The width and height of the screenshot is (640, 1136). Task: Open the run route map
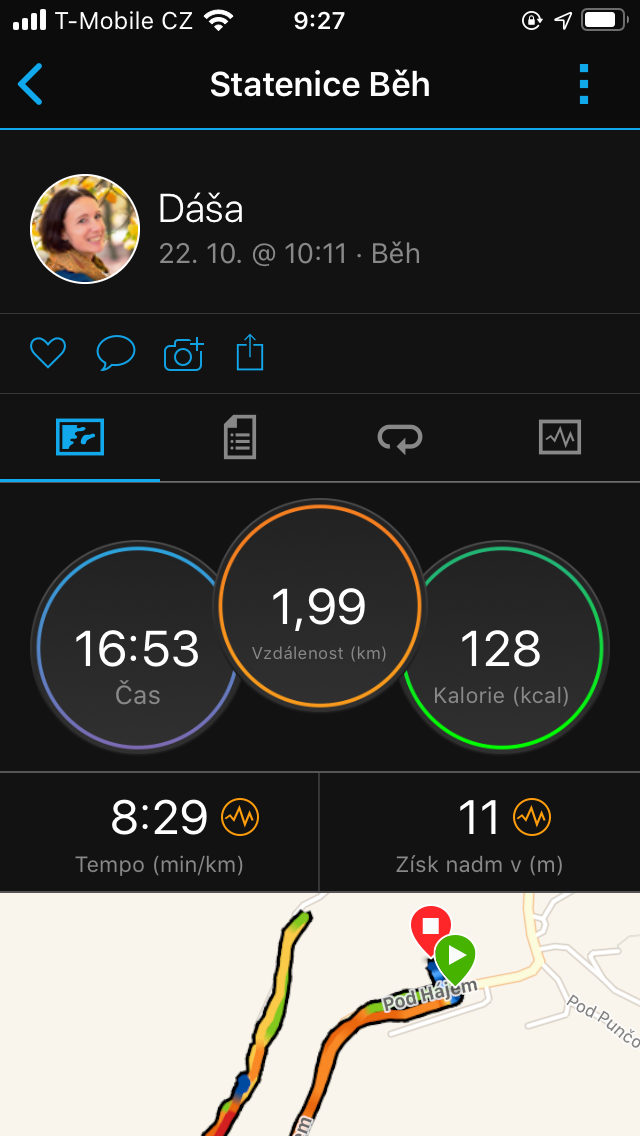point(320,1014)
